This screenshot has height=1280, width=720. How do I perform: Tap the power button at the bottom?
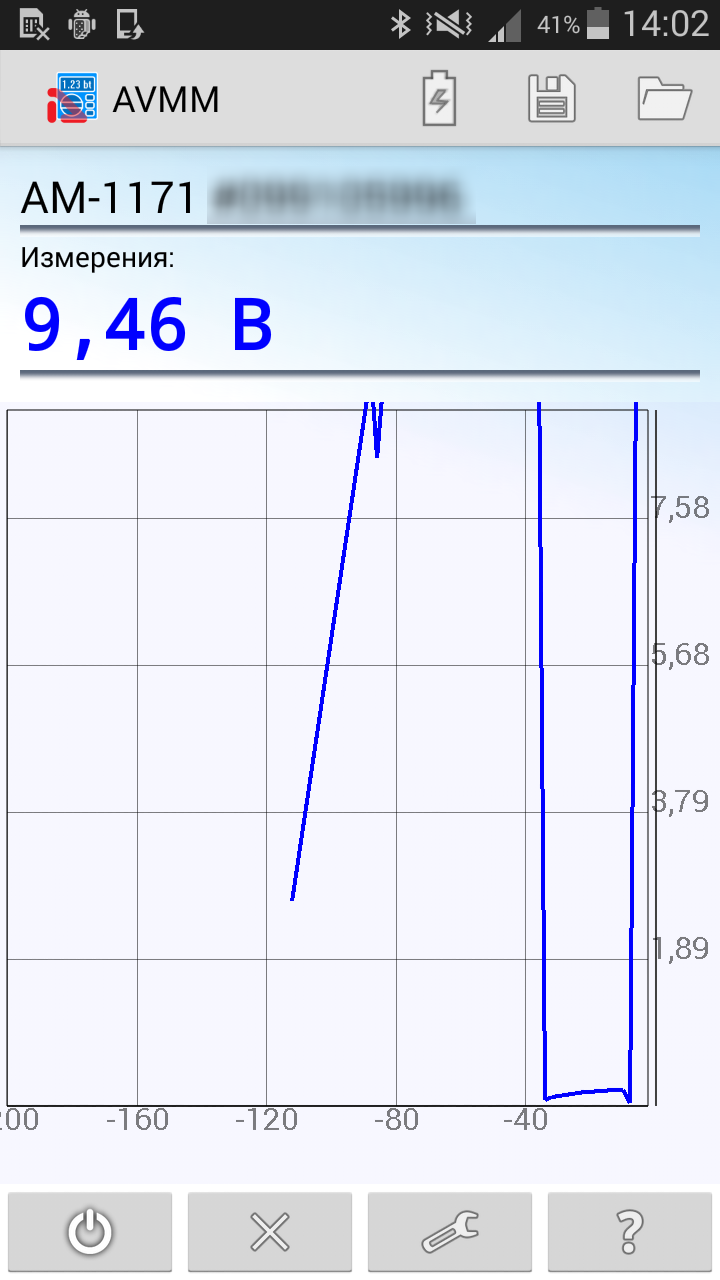click(90, 1232)
